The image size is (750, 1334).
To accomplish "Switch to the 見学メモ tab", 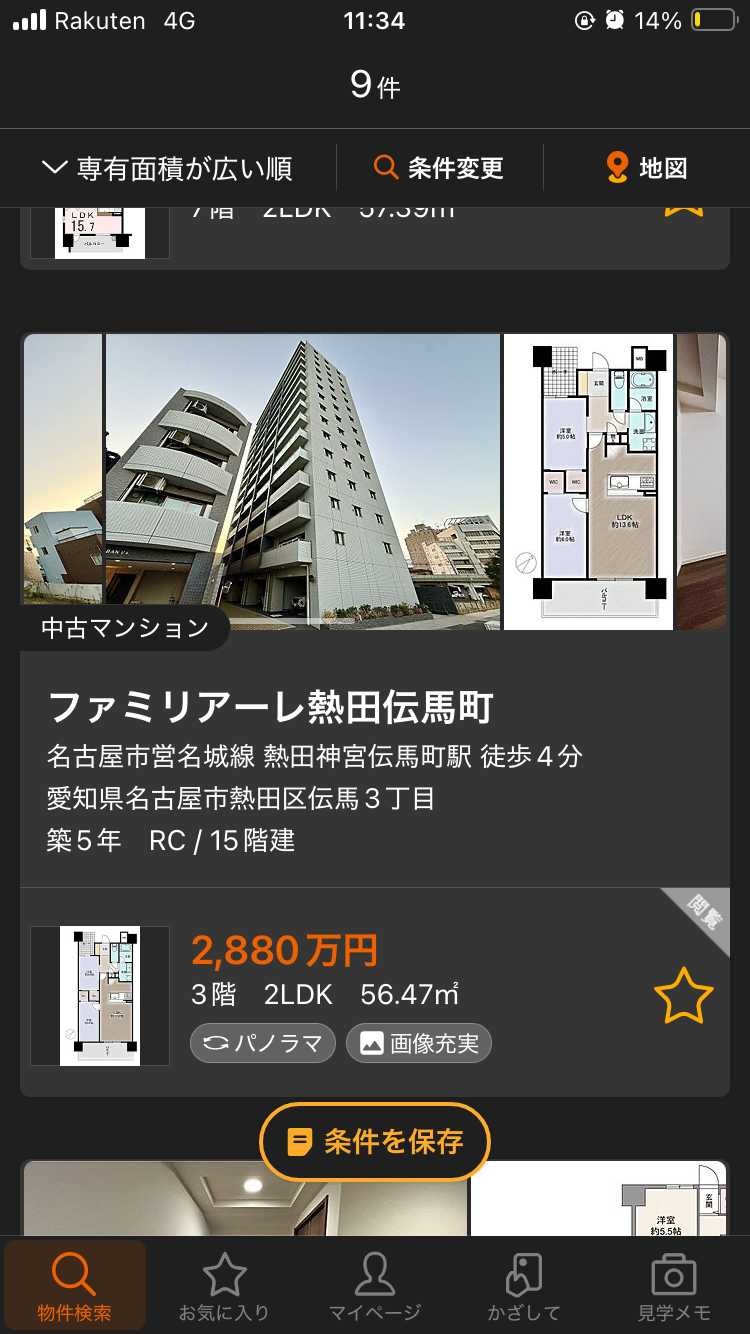I will point(673,1287).
